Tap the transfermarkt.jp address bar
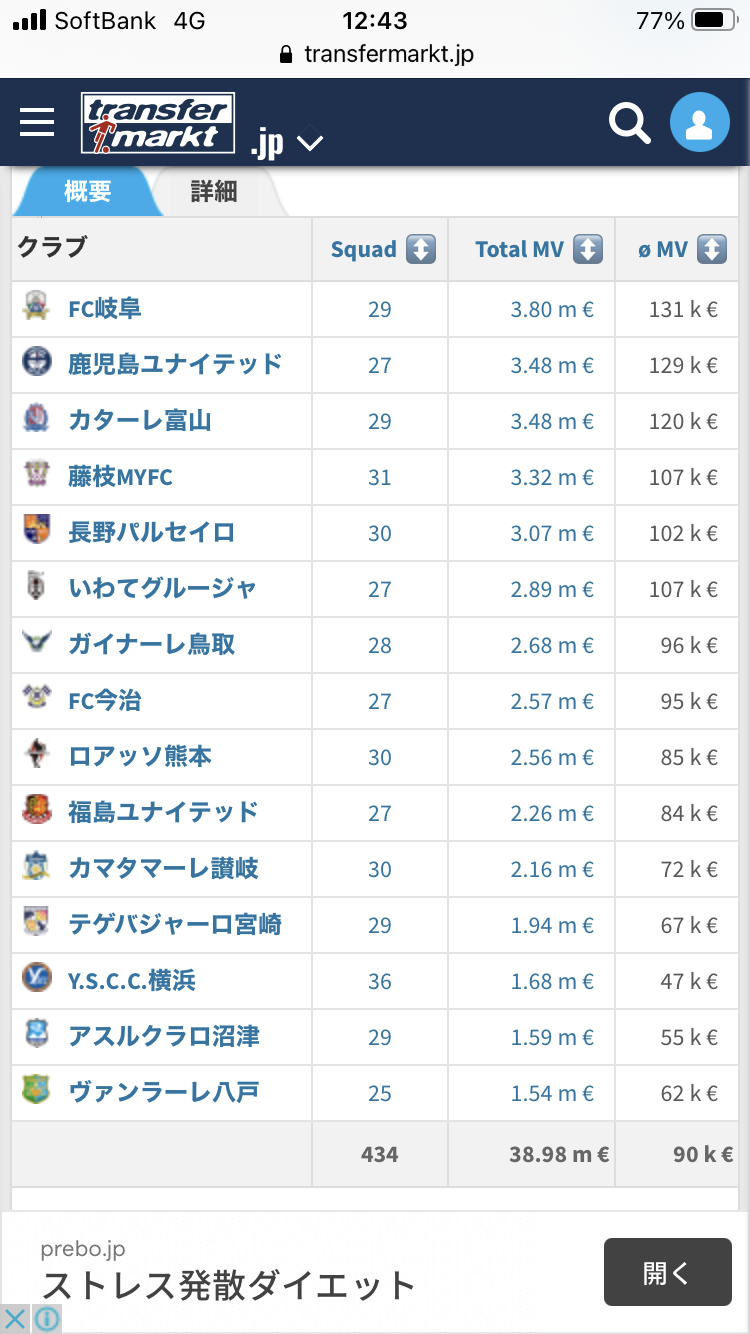 pos(375,54)
